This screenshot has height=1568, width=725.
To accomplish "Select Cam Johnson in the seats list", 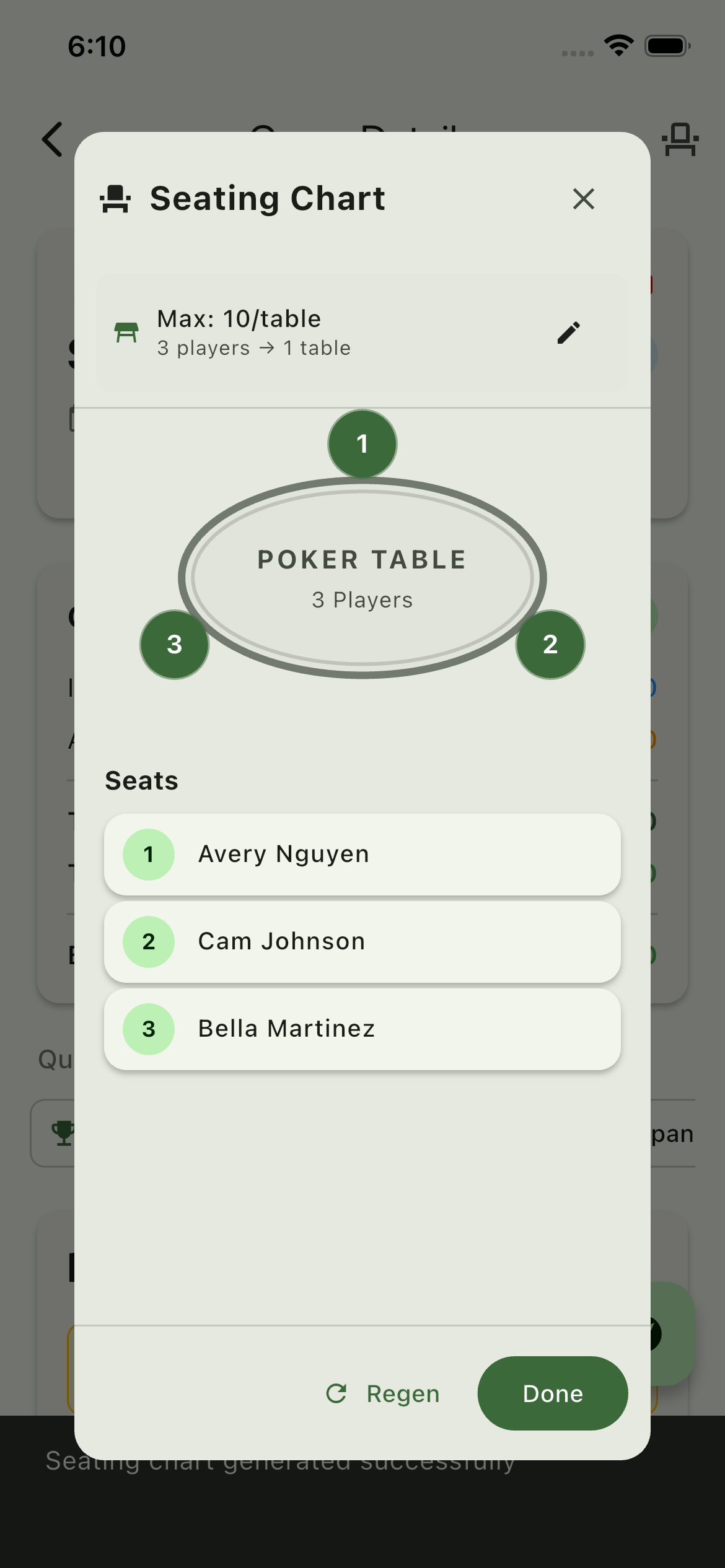I will pos(362,941).
